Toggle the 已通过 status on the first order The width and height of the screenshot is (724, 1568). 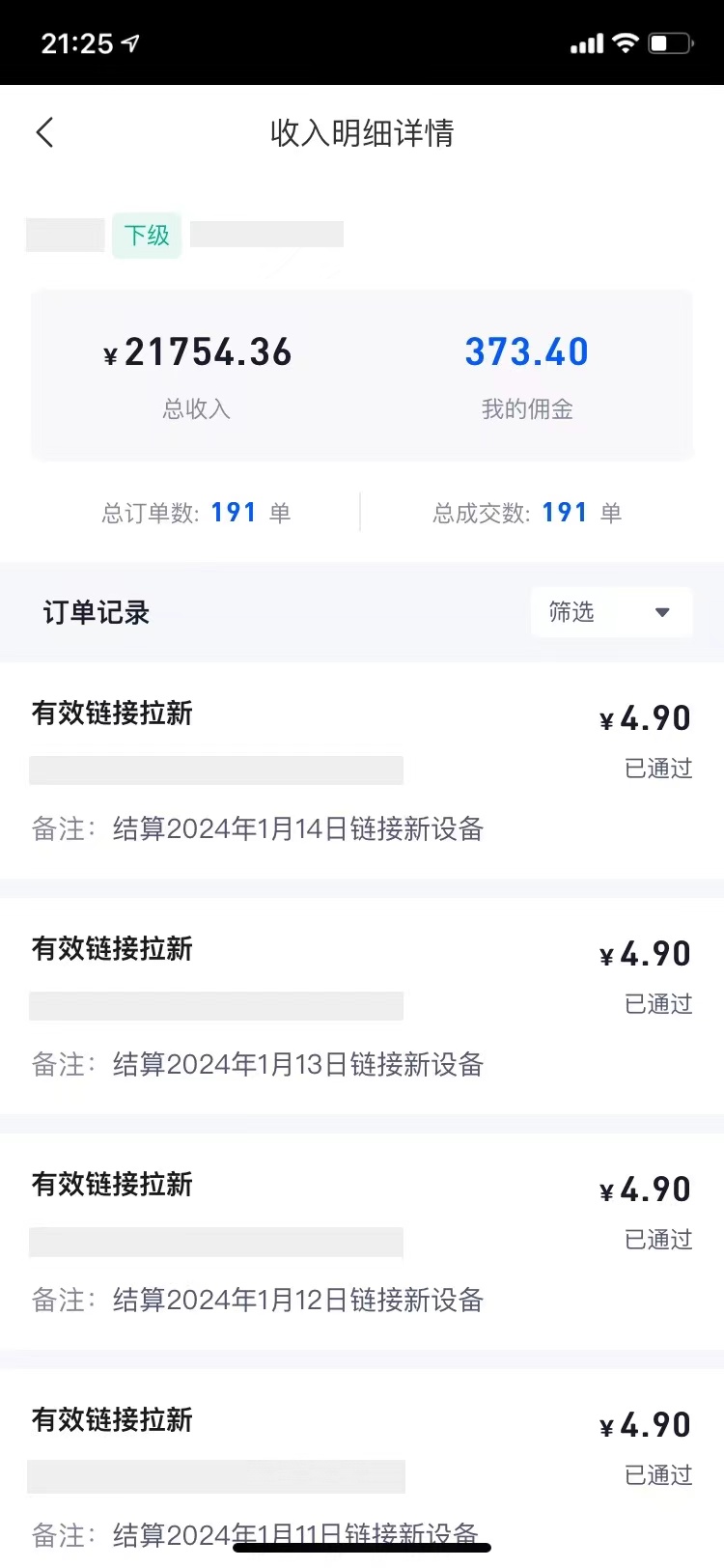[657, 769]
